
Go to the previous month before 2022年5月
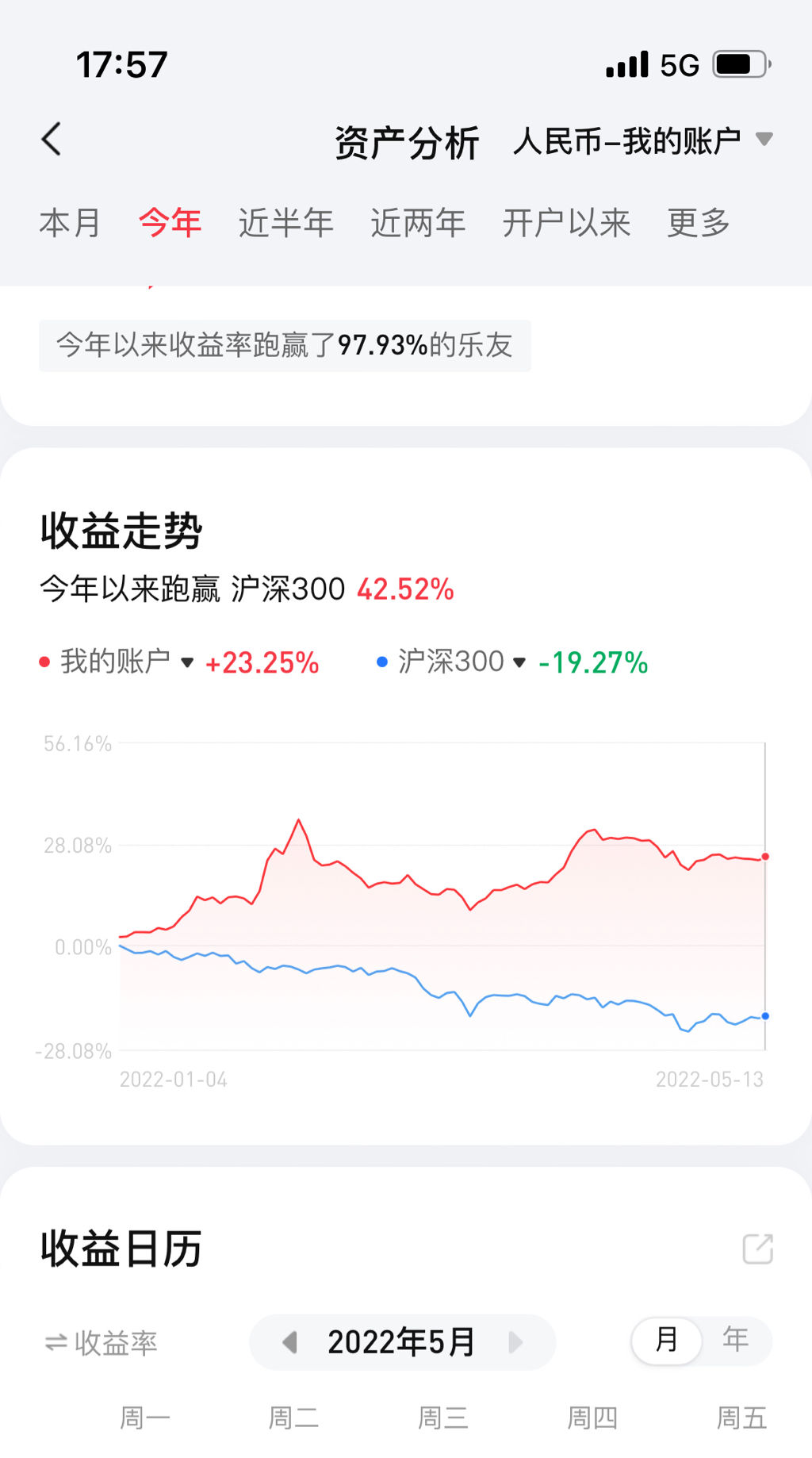pos(290,1342)
